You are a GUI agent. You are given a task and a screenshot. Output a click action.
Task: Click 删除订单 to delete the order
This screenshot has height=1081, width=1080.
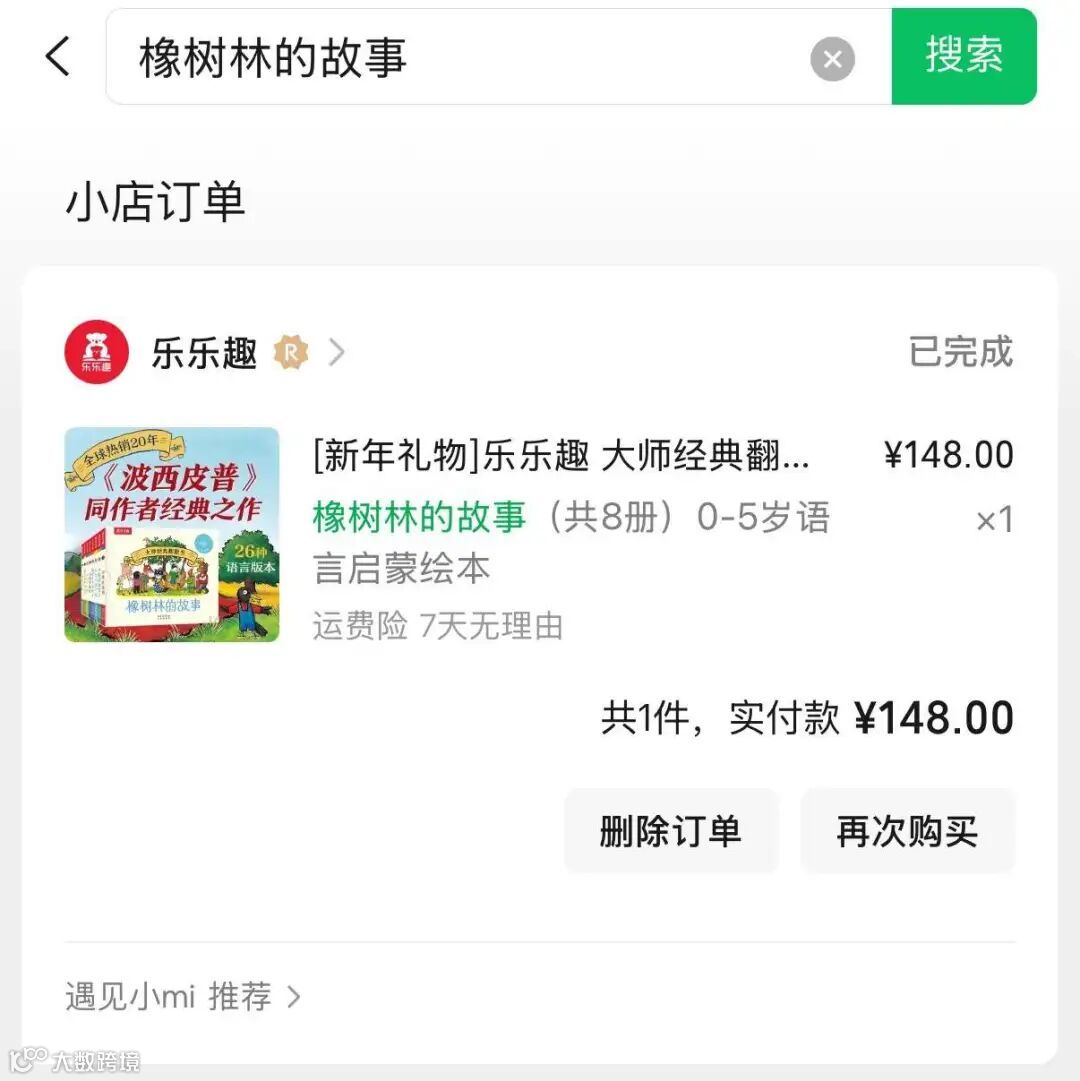coord(671,830)
